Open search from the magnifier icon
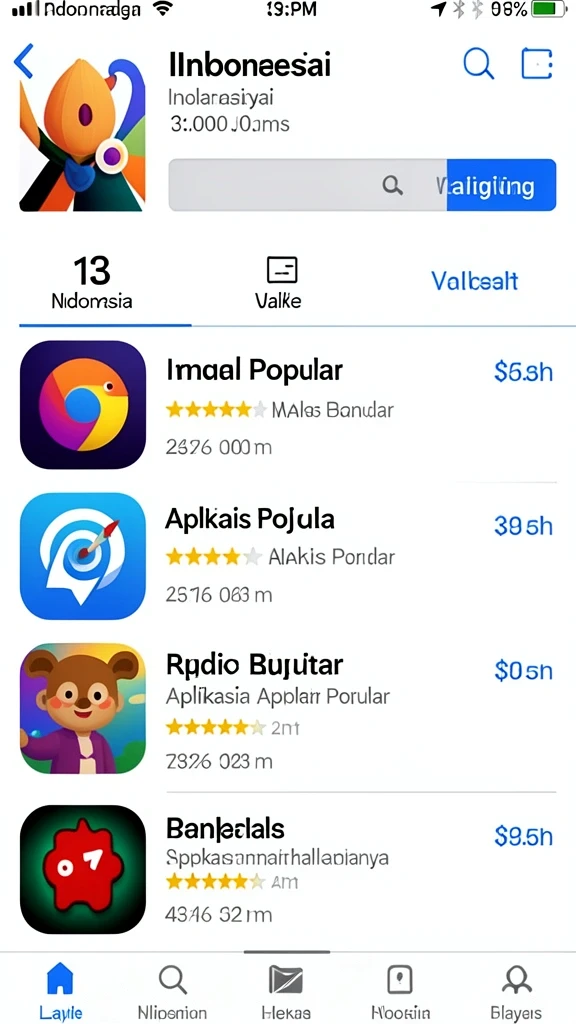576x1024 pixels. coord(479,63)
